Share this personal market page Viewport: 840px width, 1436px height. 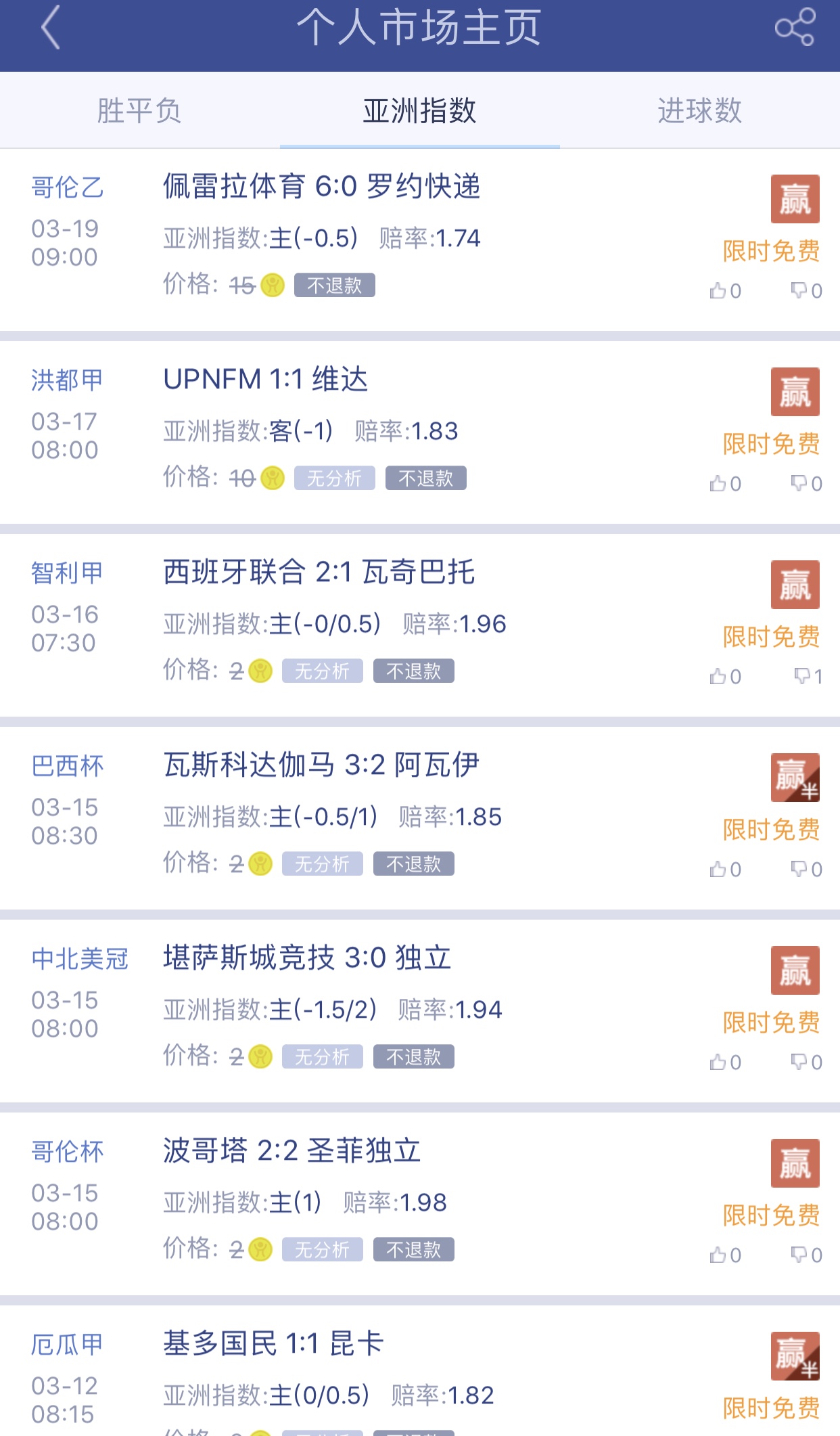tap(795, 28)
